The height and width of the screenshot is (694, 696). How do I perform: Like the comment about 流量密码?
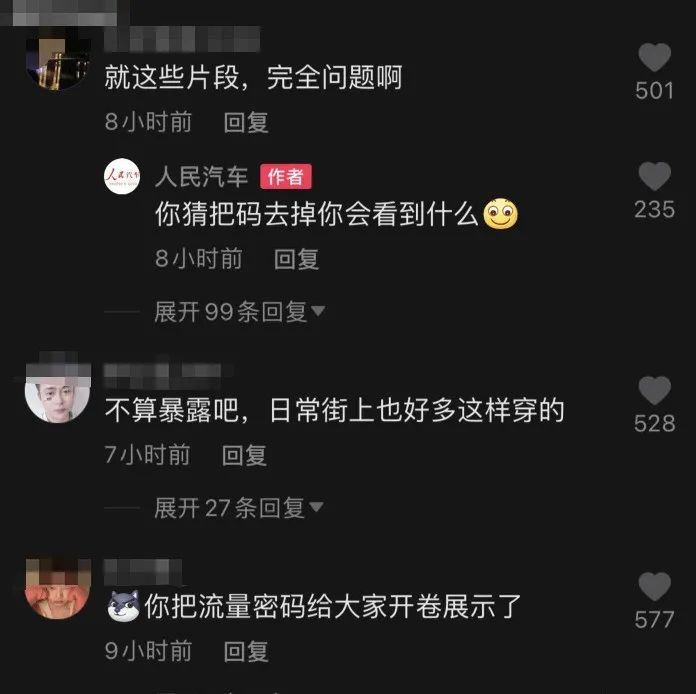tap(655, 587)
